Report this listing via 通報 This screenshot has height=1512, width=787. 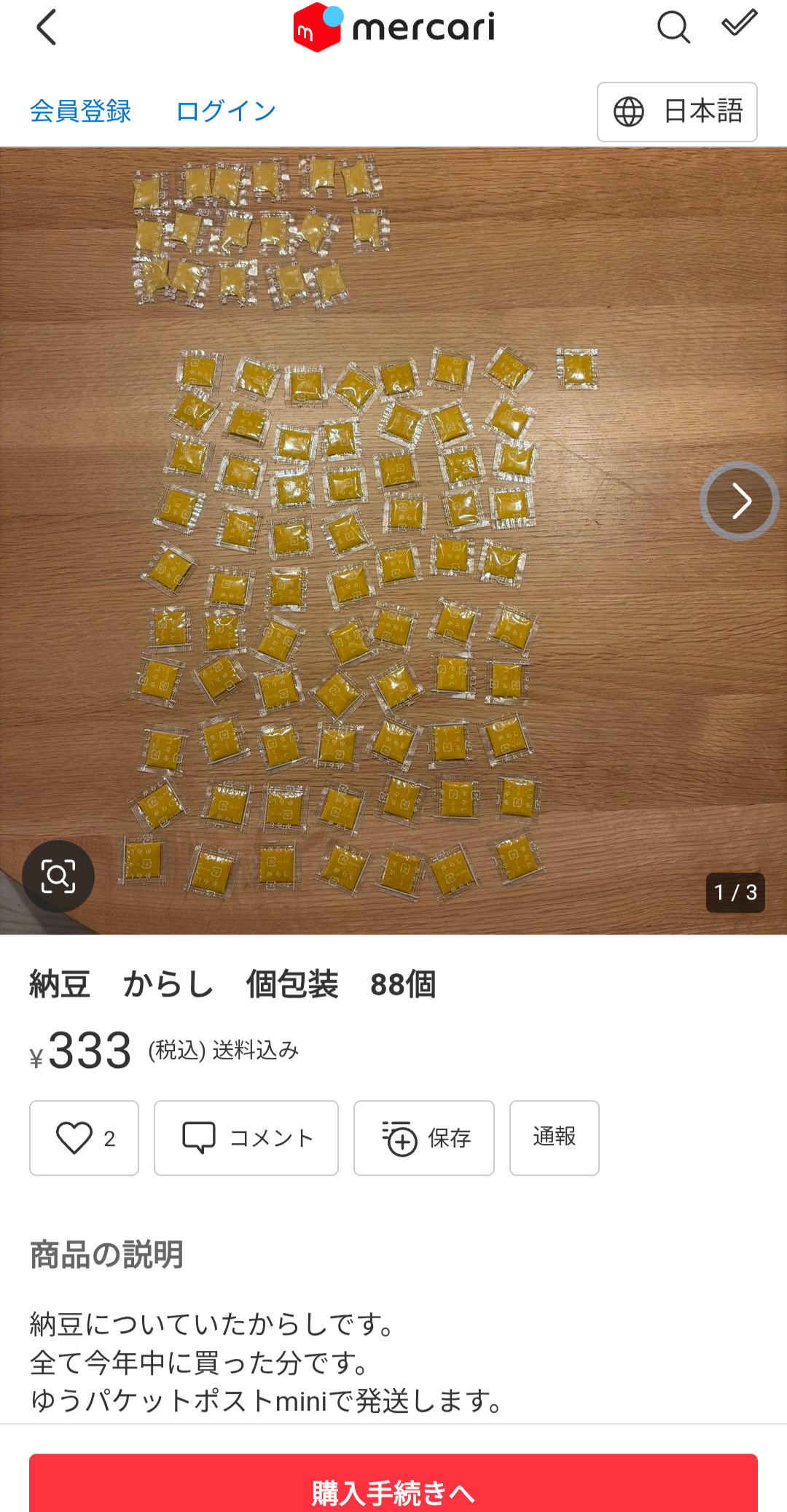pos(554,1137)
